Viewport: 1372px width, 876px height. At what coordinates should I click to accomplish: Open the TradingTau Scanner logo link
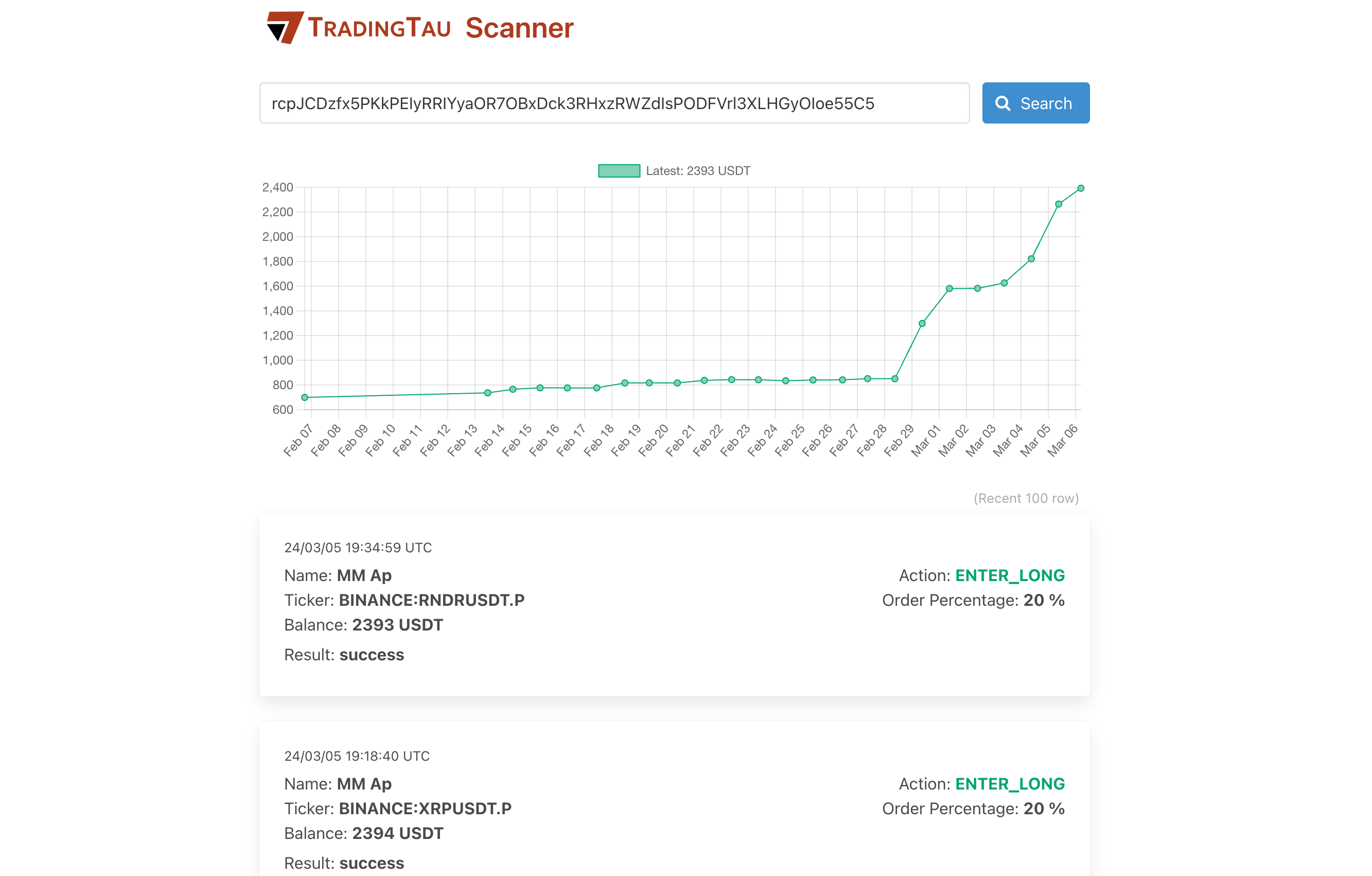pyautogui.click(x=420, y=27)
